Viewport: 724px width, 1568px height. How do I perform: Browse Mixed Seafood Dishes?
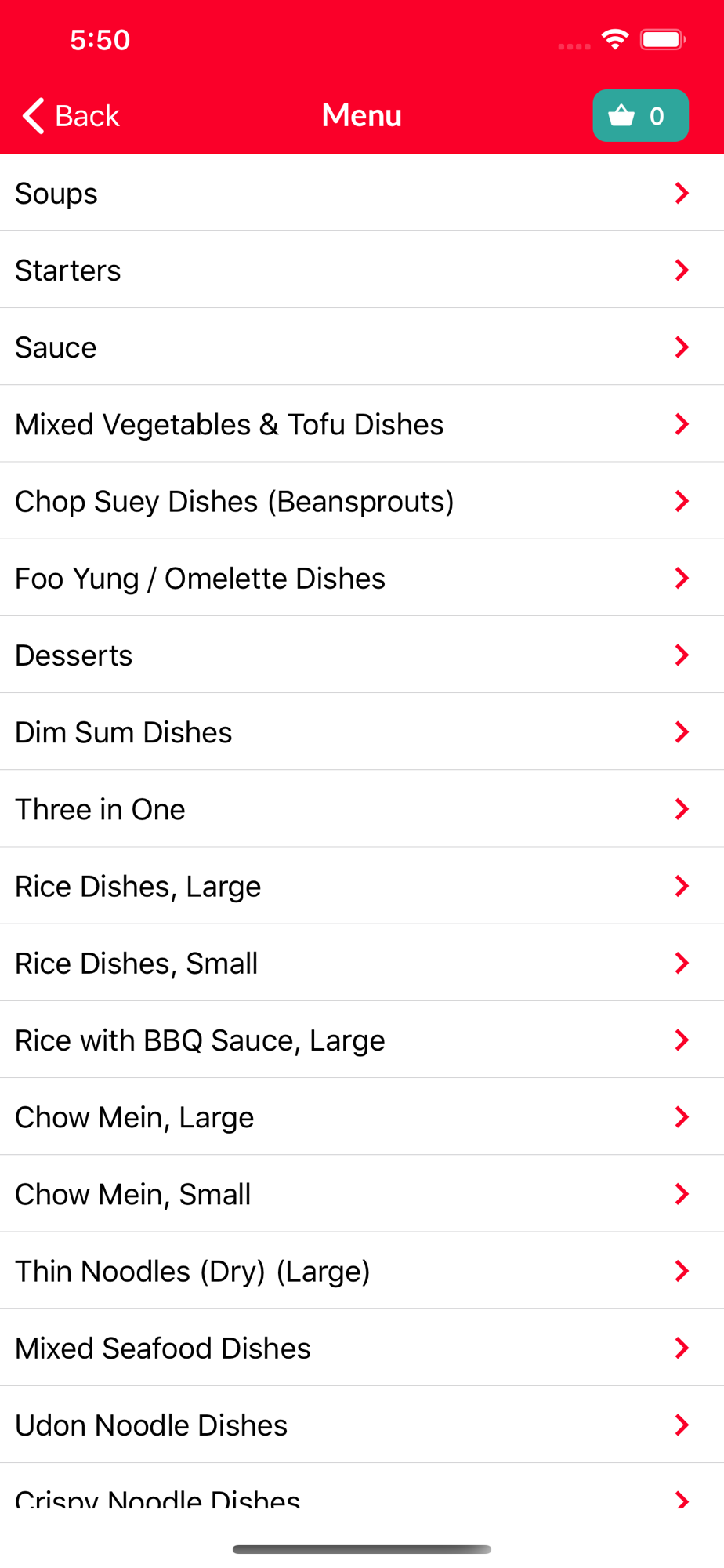point(360,1348)
